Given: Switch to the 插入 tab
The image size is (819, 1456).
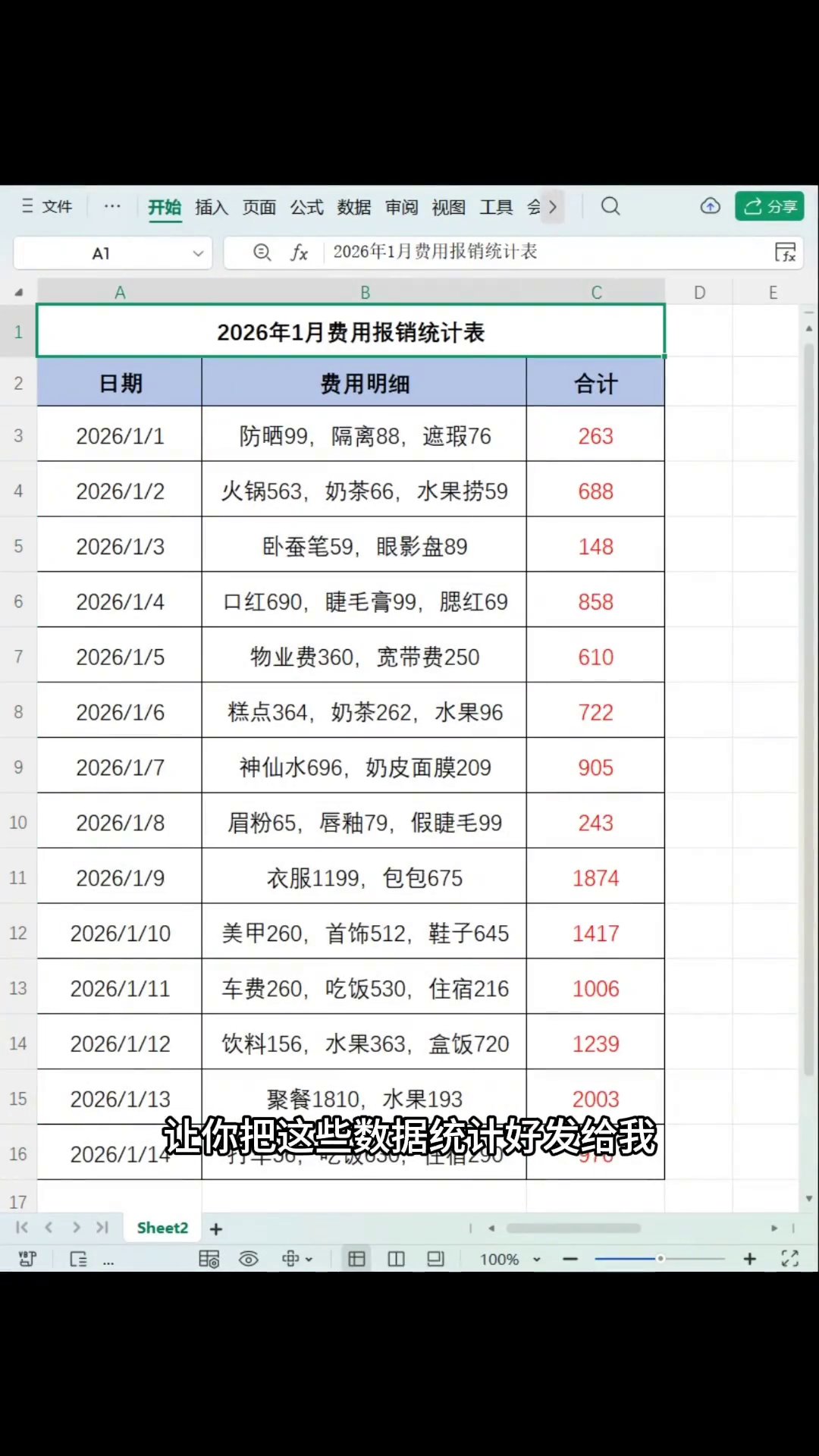Looking at the screenshot, I should point(212,207).
